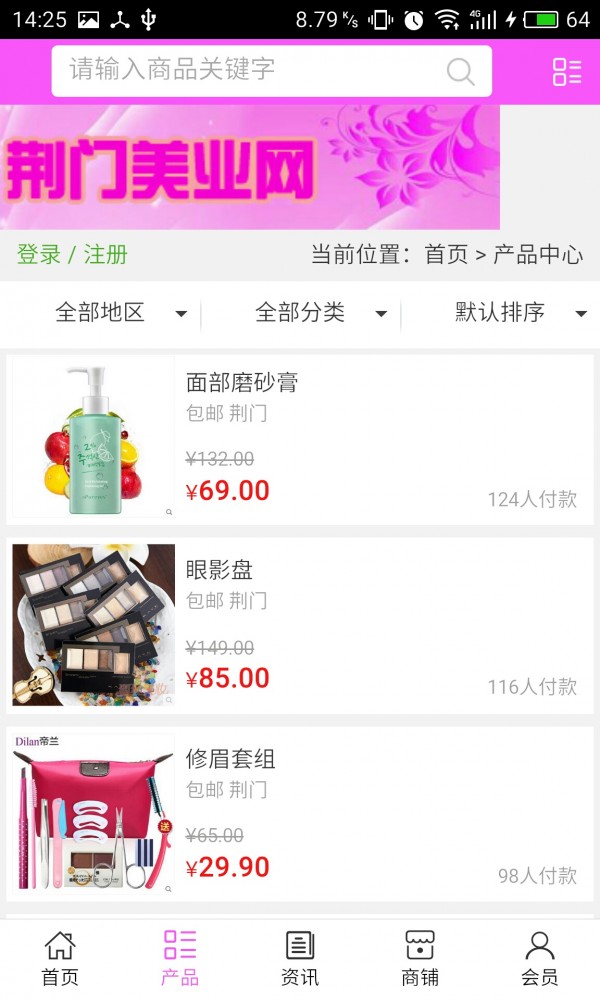
Task: Switch to the 资讯 news tab
Action: click(300, 958)
